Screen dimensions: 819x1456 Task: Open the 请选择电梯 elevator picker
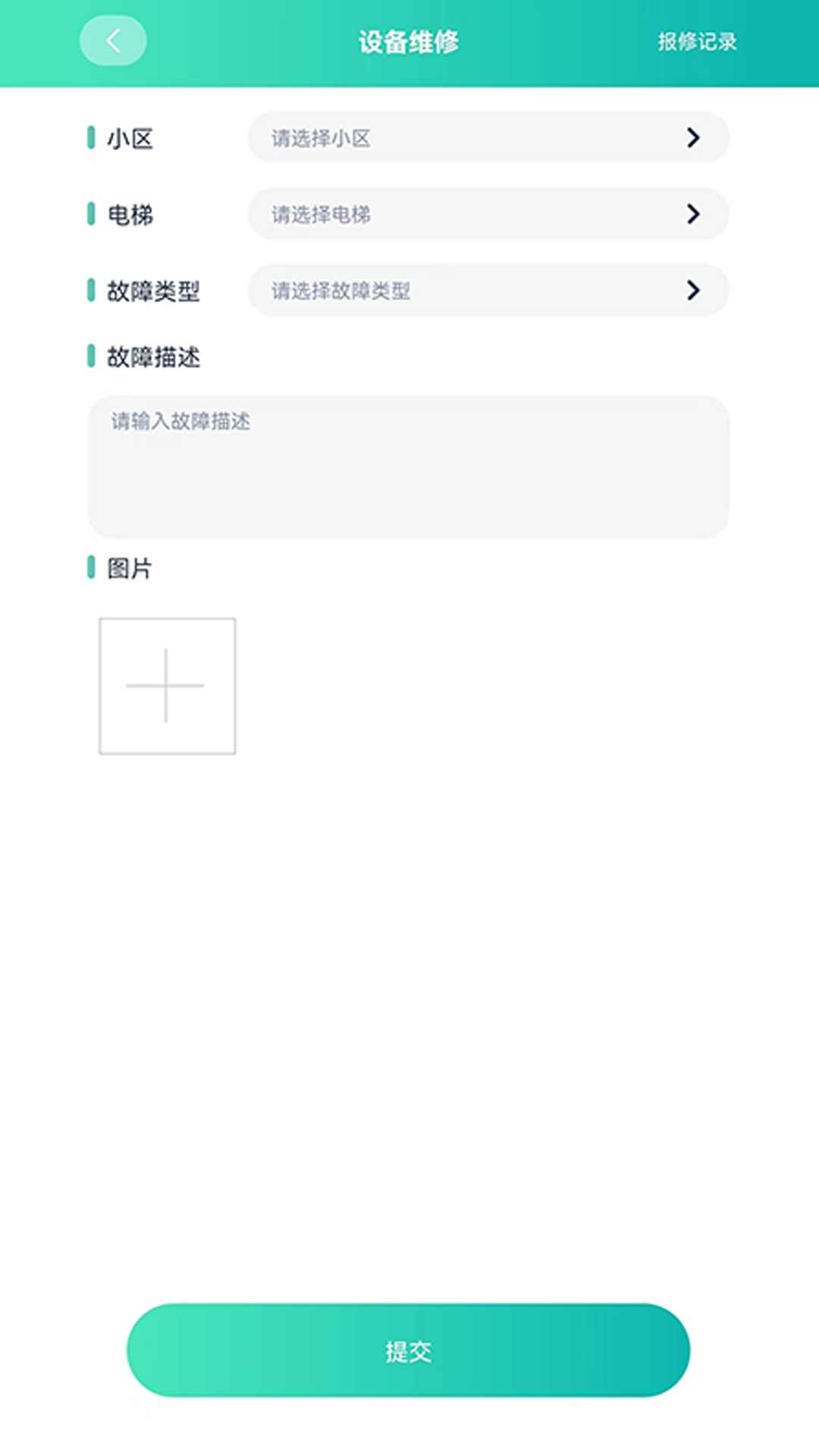point(488,215)
